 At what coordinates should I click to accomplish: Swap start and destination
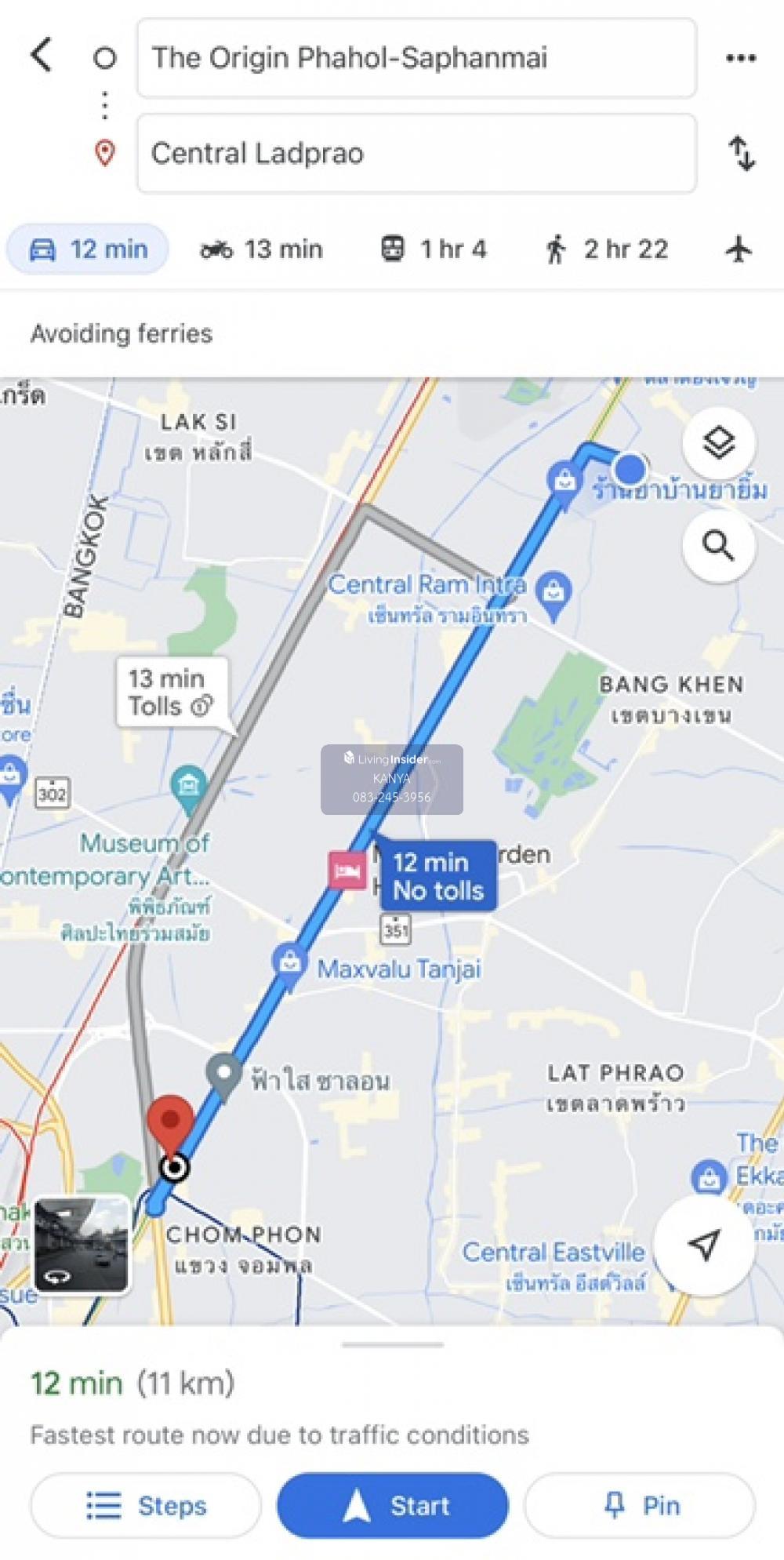click(742, 154)
